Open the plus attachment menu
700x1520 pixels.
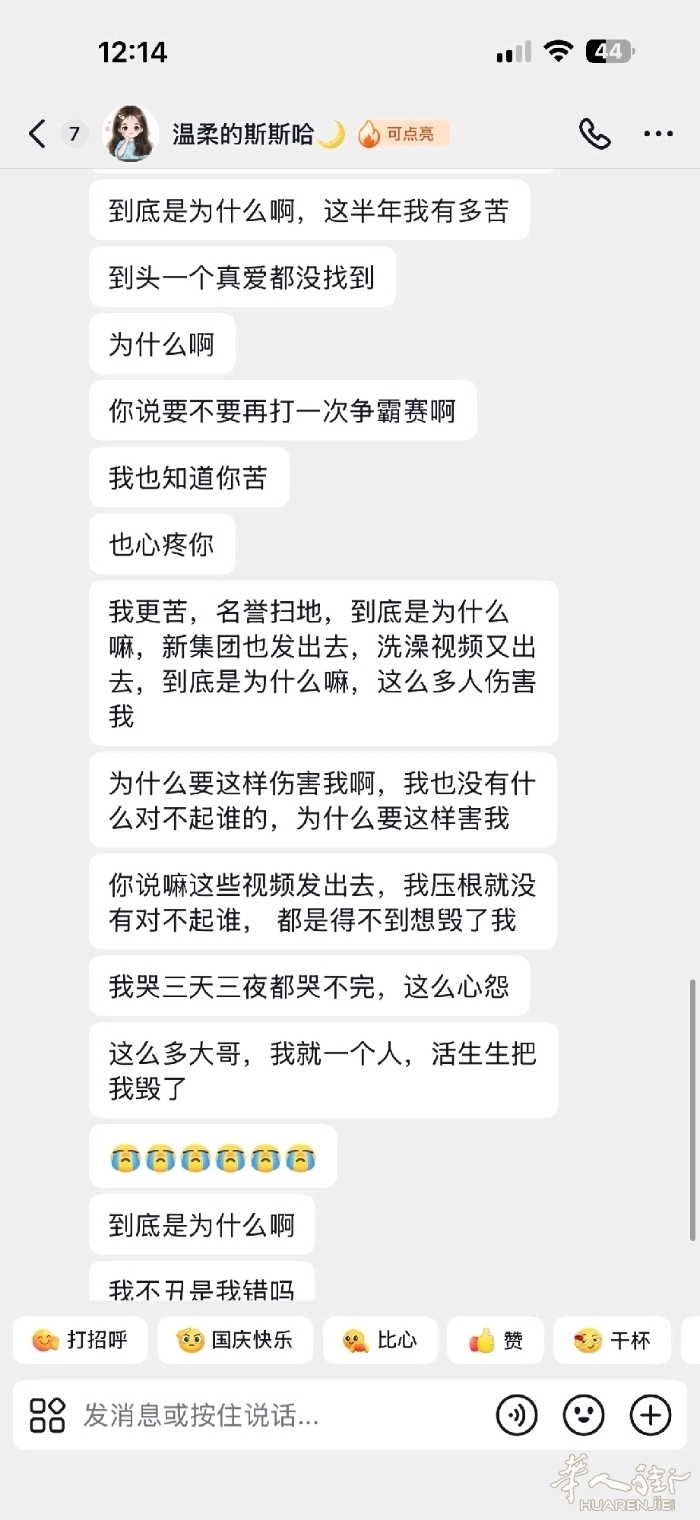[650, 1415]
